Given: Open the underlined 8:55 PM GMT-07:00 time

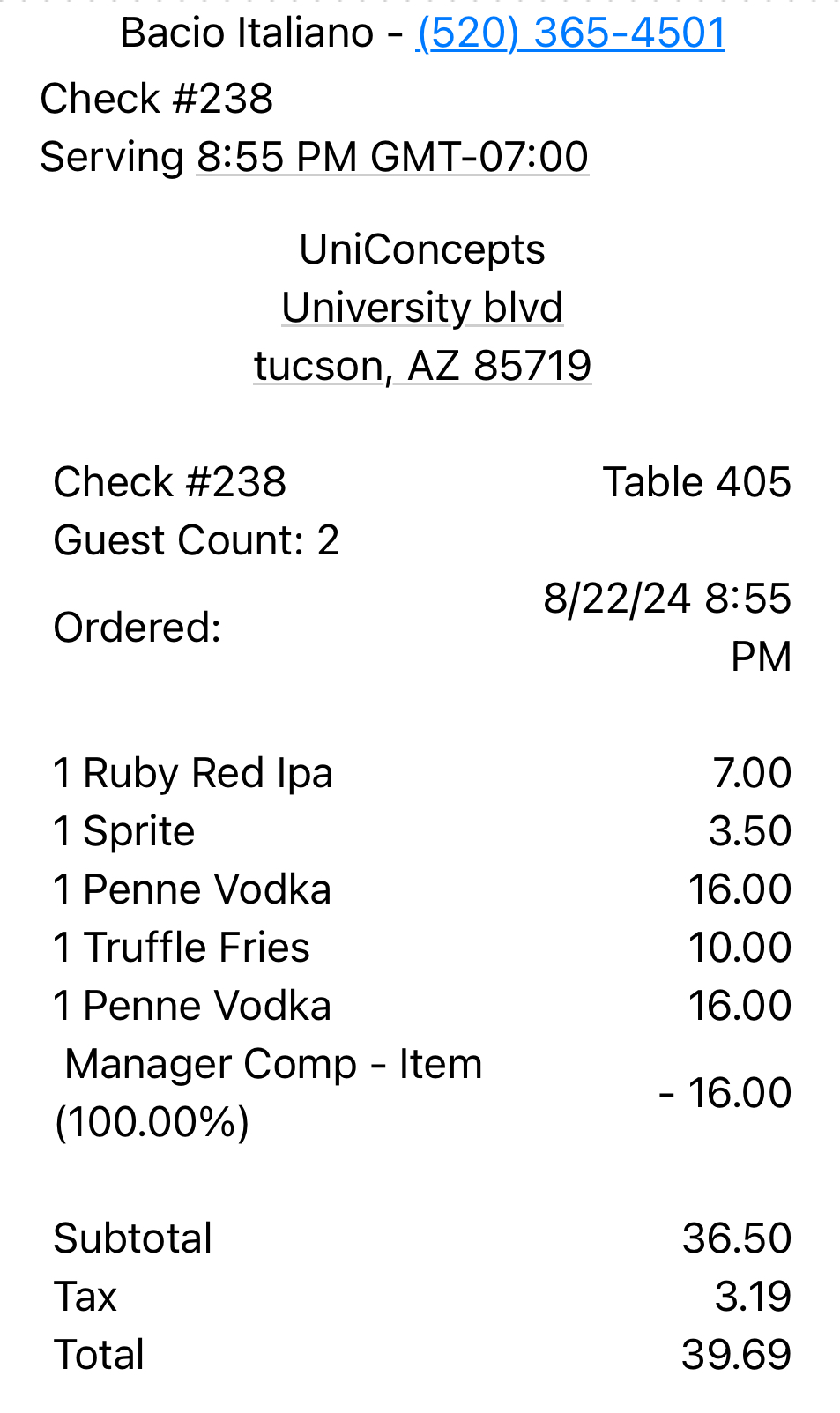Looking at the screenshot, I should tap(392, 157).
